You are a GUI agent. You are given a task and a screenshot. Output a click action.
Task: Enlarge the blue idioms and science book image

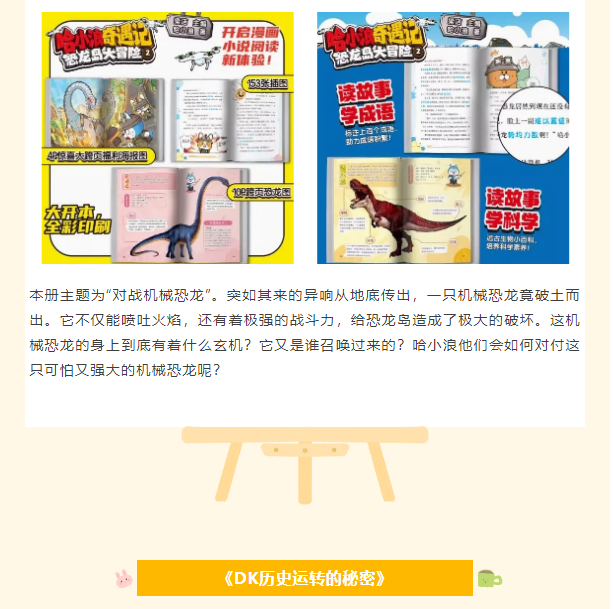(x=443, y=138)
